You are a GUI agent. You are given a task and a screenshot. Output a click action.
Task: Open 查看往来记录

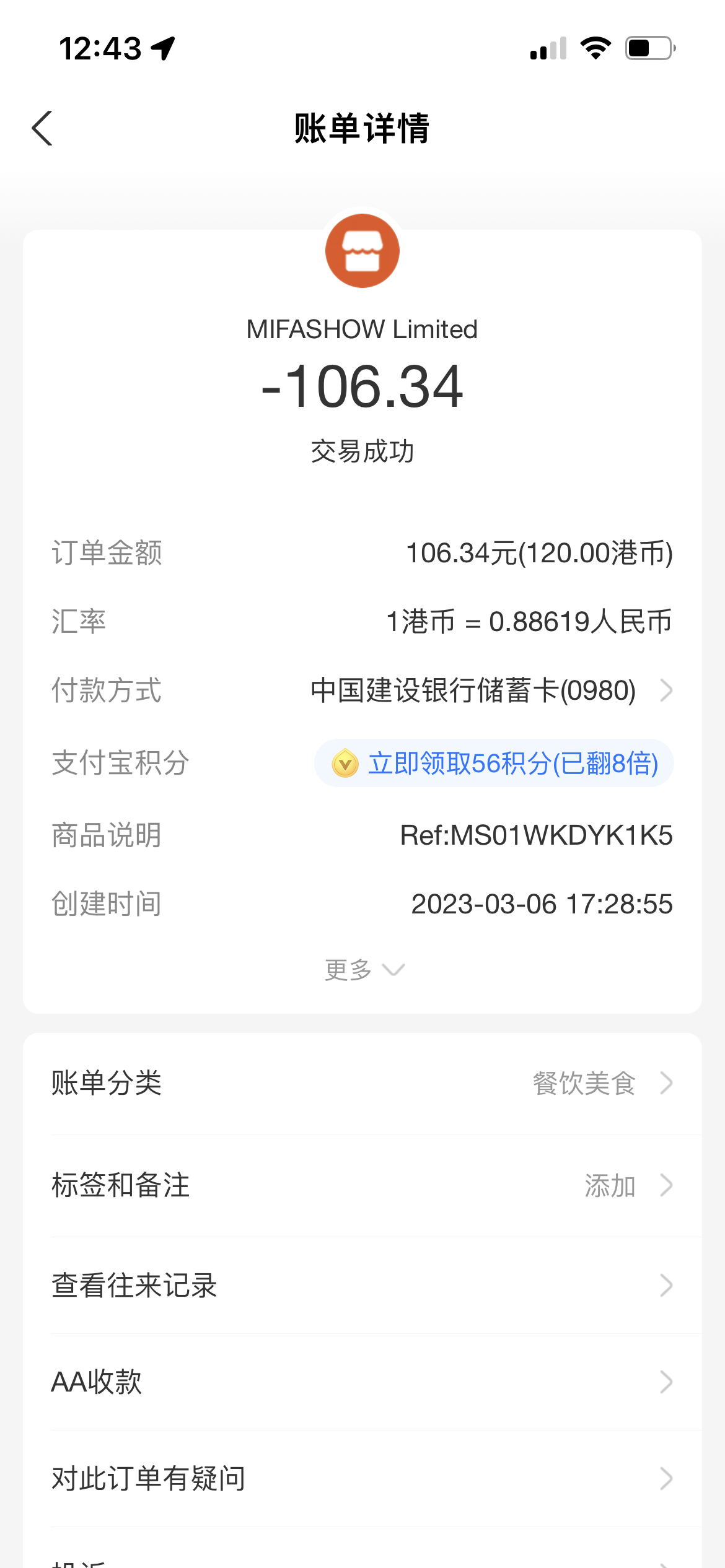tap(362, 1286)
